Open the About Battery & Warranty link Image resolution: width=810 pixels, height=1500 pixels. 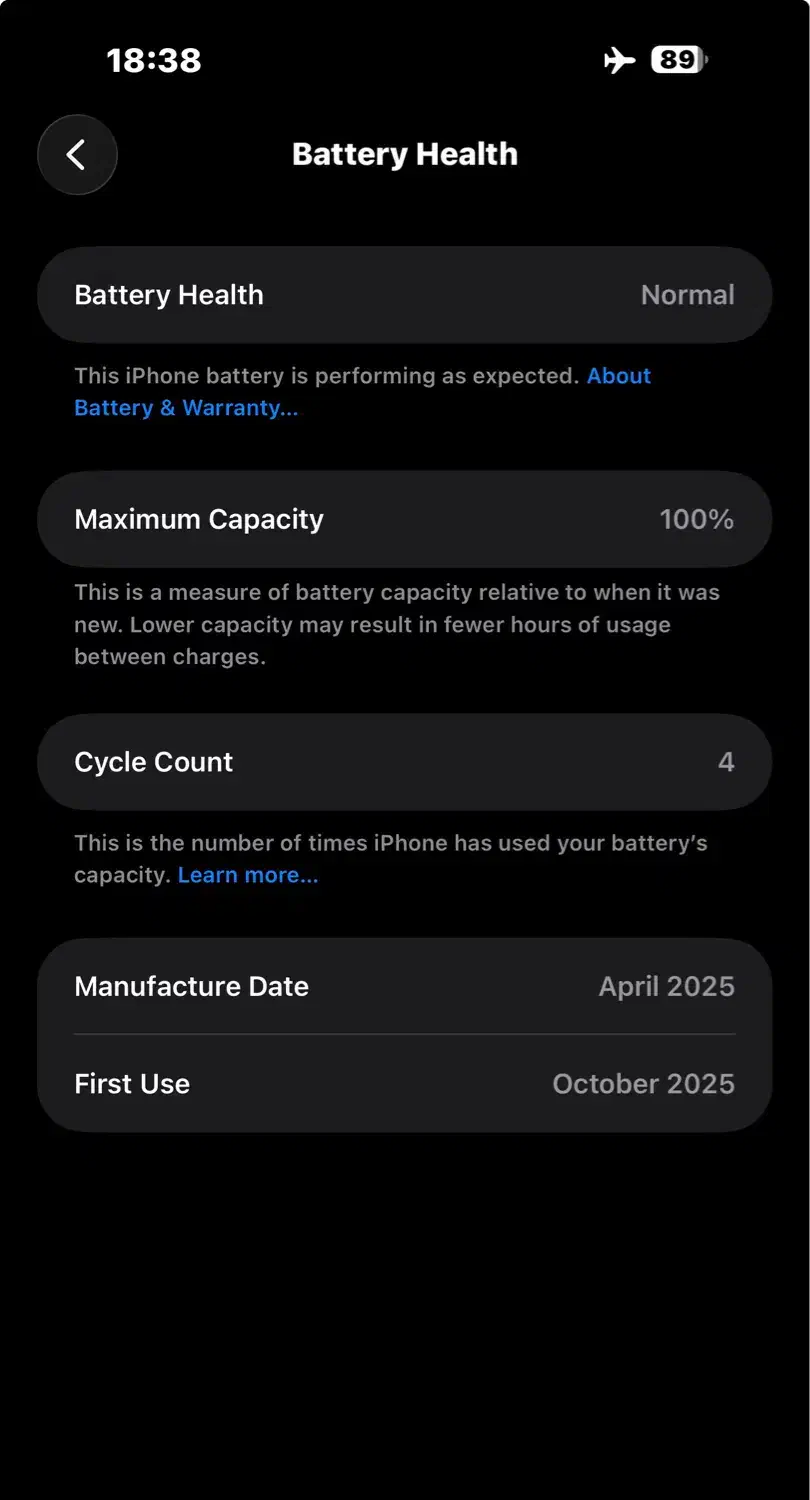tap(186, 408)
